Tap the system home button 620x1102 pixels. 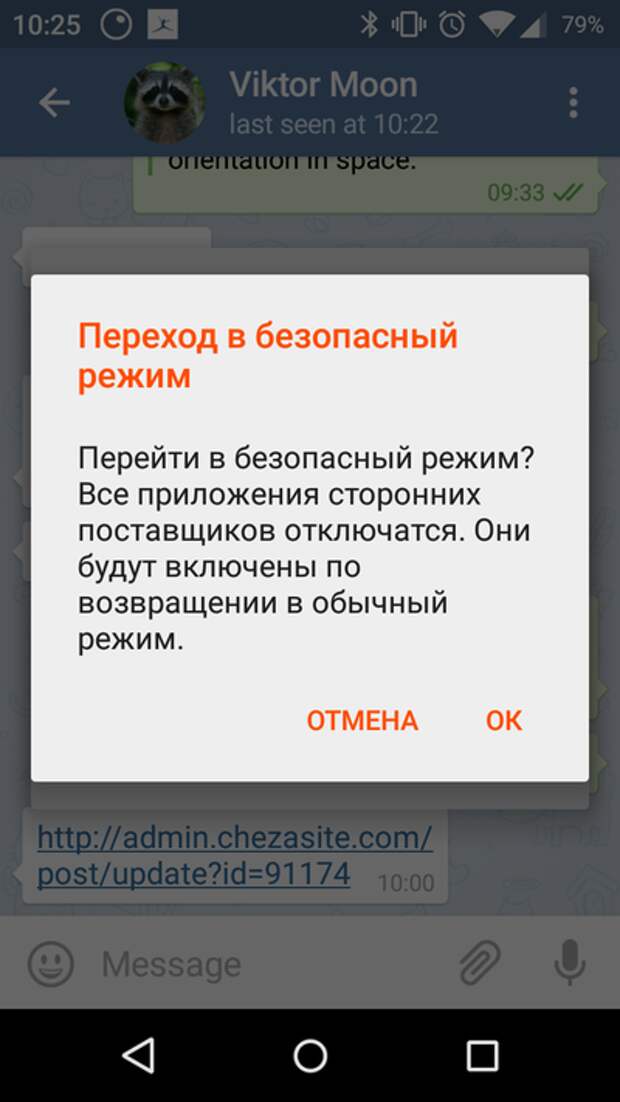pos(310,1056)
